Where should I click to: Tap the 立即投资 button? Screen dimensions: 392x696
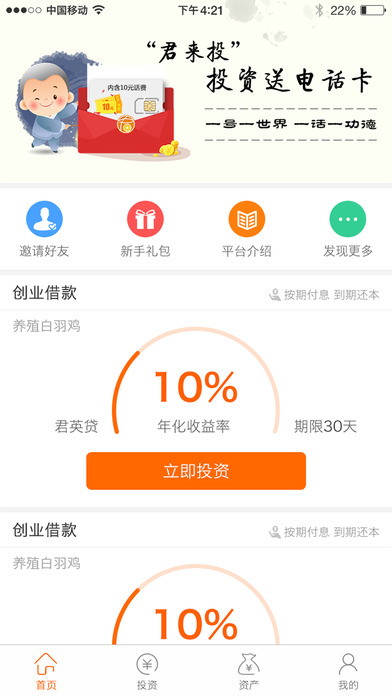(196, 471)
